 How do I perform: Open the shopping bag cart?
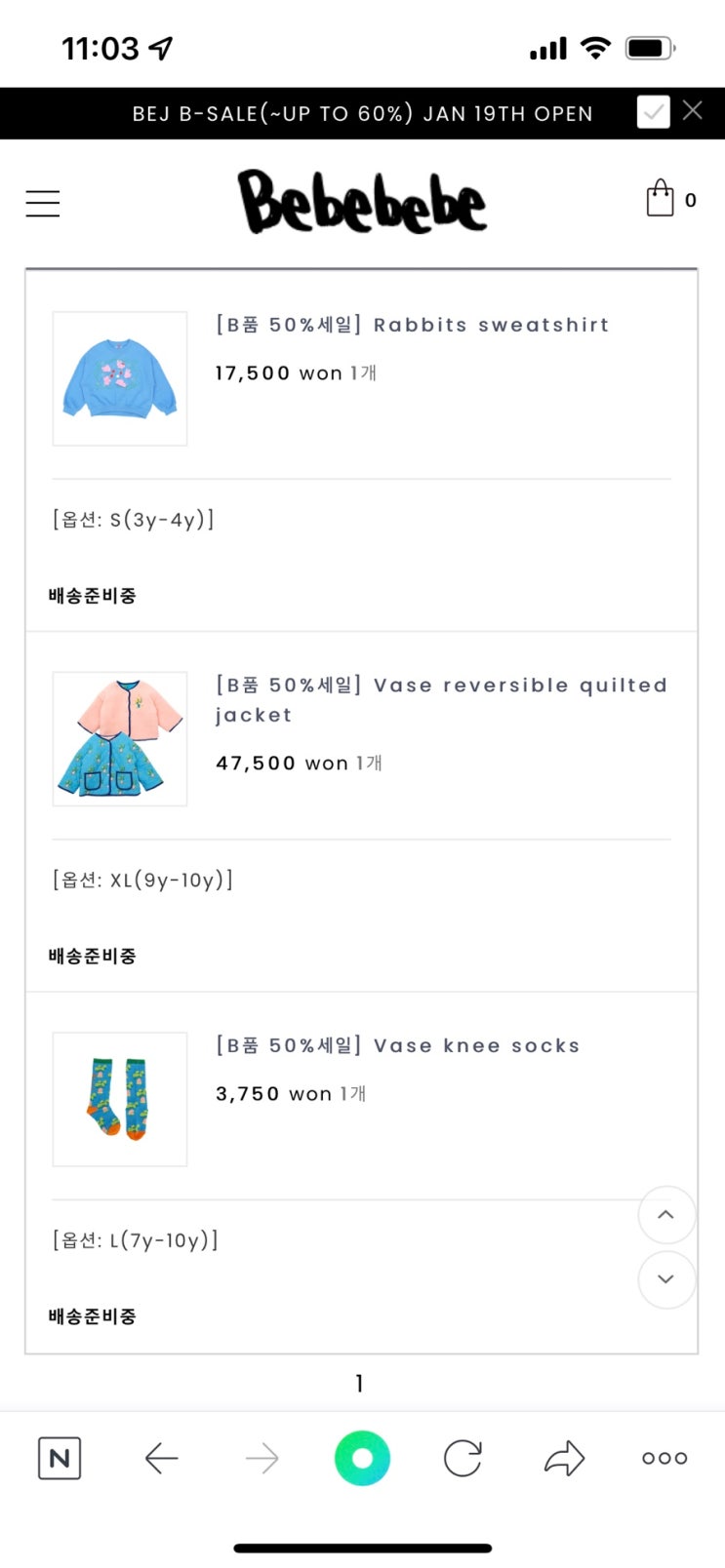661,198
